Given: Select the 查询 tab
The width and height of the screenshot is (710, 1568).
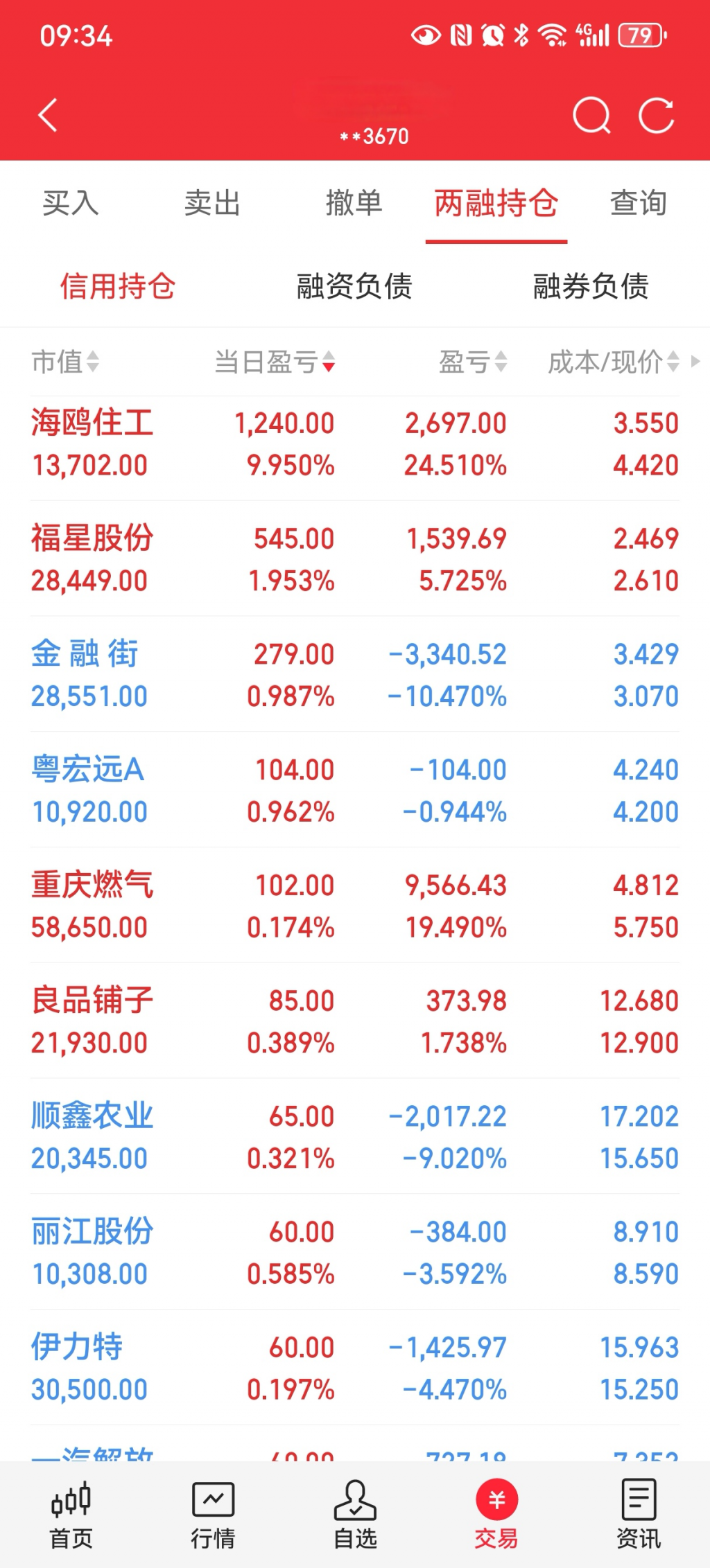Looking at the screenshot, I should 638,204.
